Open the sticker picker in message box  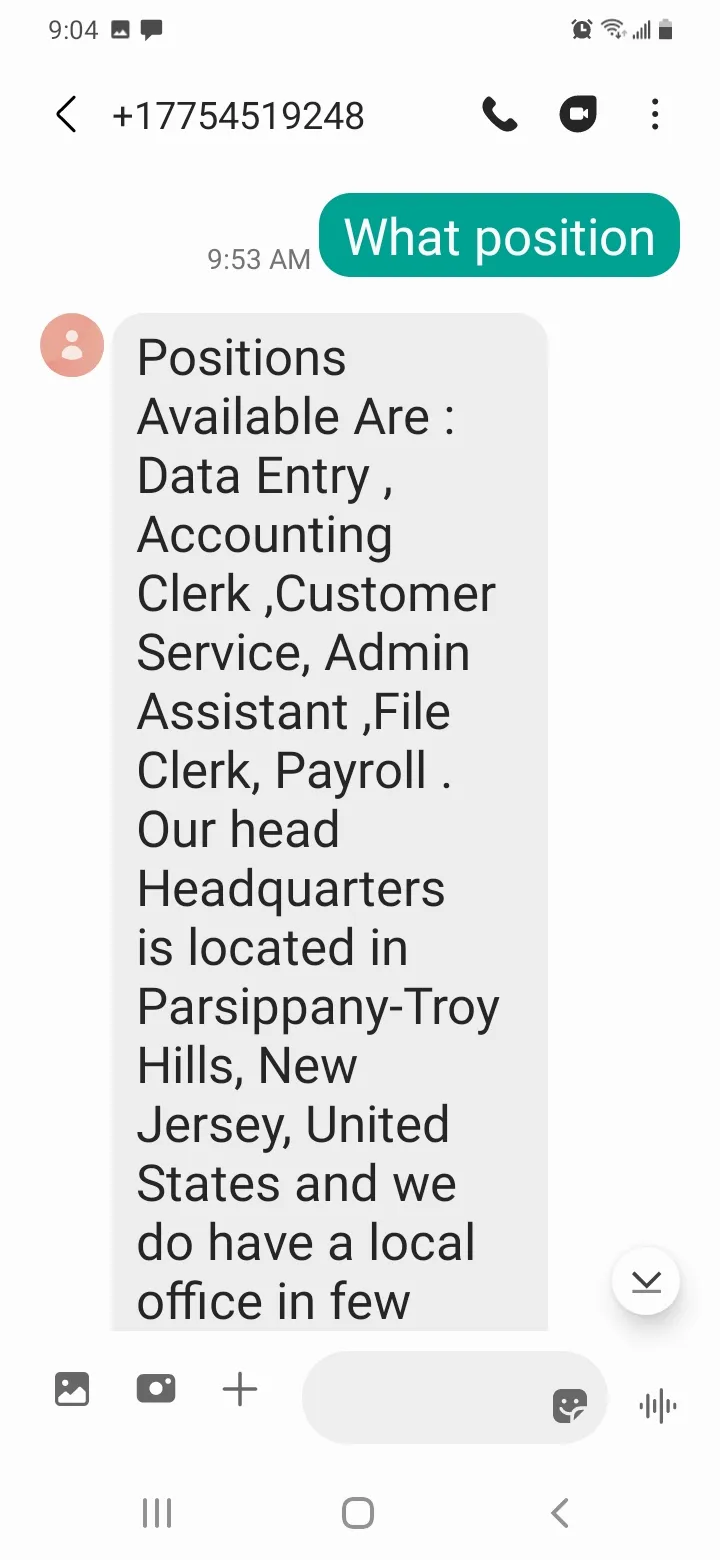point(570,1406)
